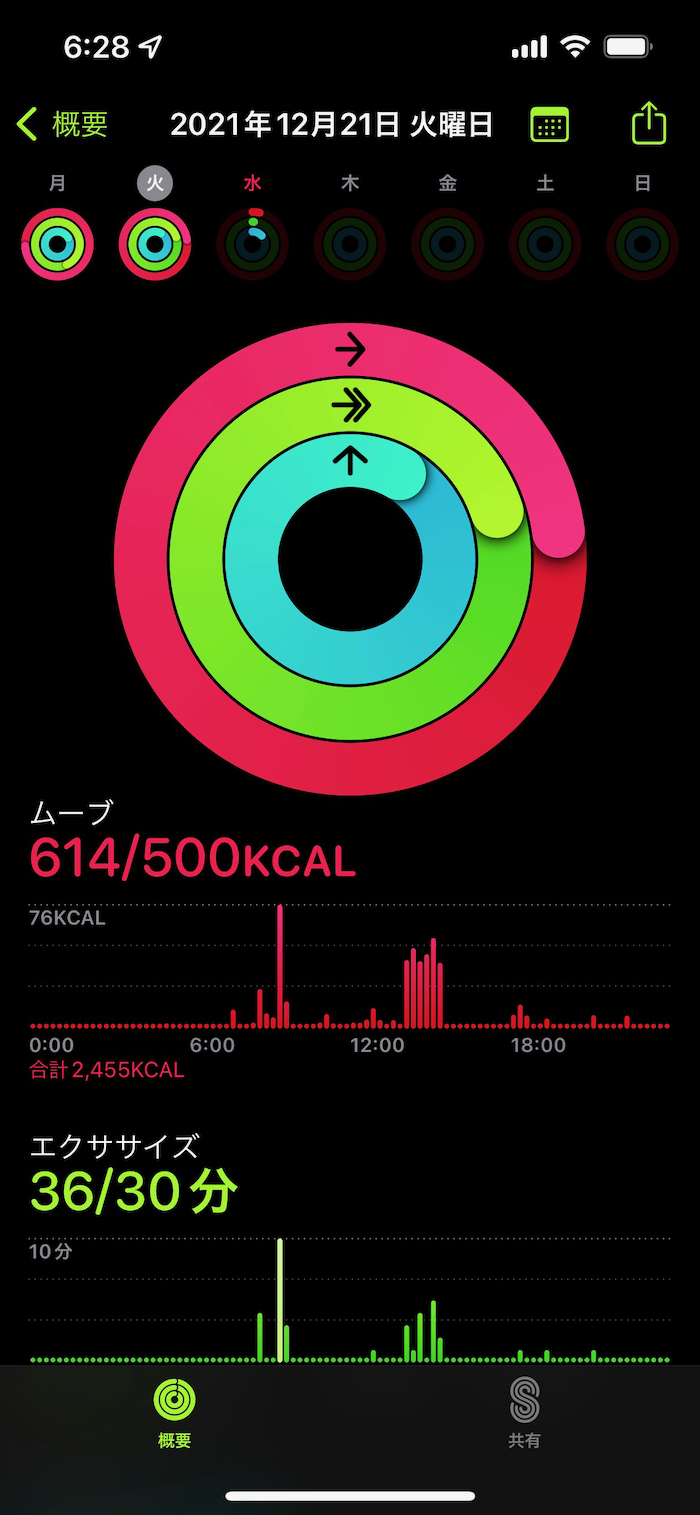
Task: Select Thursday (木) activity rings
Action: pos(350,244)
